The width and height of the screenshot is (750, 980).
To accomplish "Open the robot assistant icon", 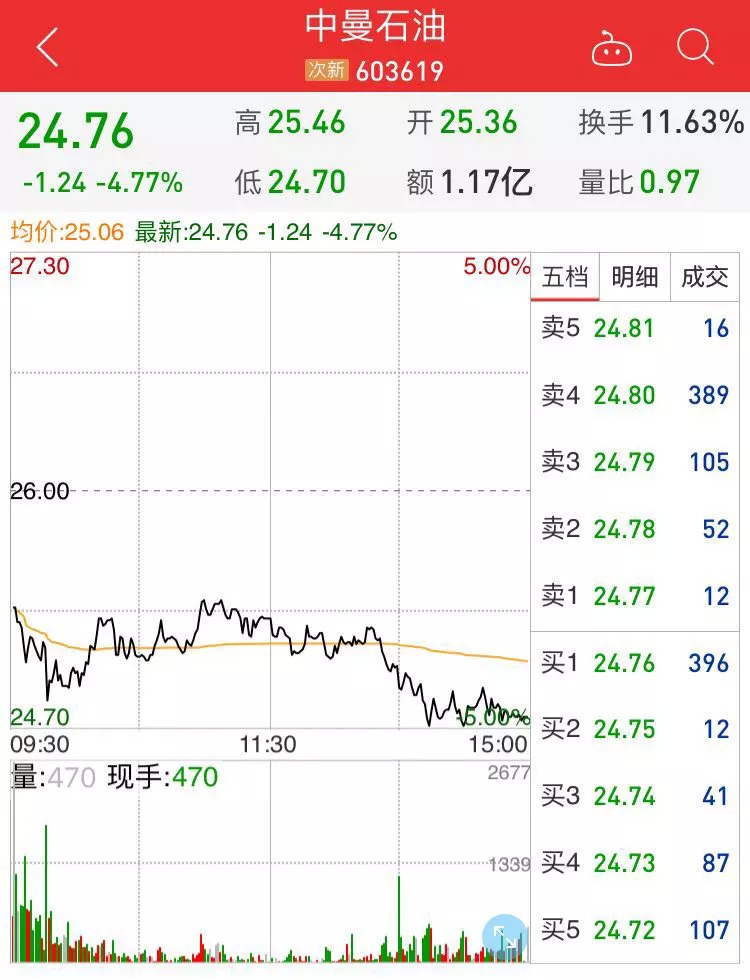I will [x=611, y=48].
